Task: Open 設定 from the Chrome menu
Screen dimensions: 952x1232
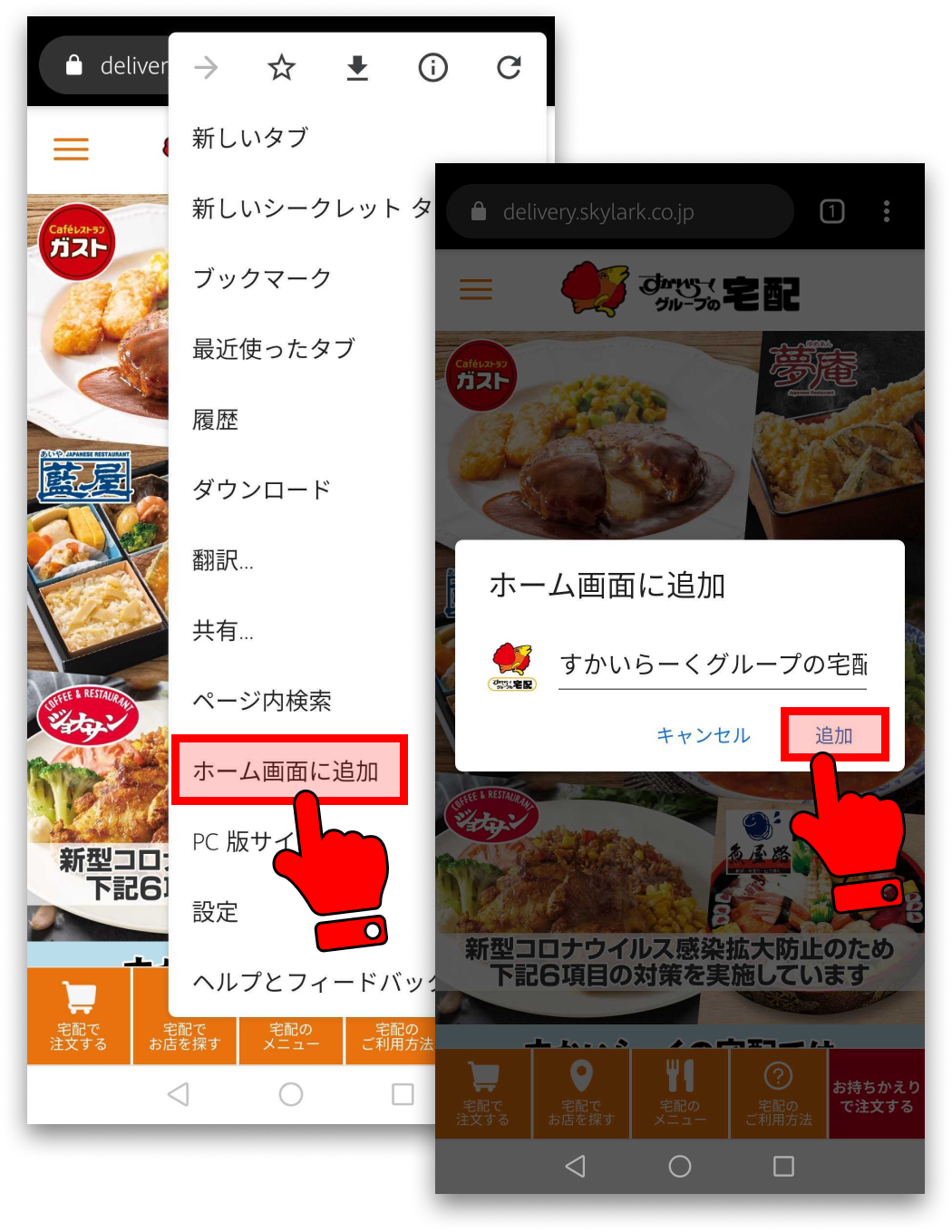Action: click(214, 913)
